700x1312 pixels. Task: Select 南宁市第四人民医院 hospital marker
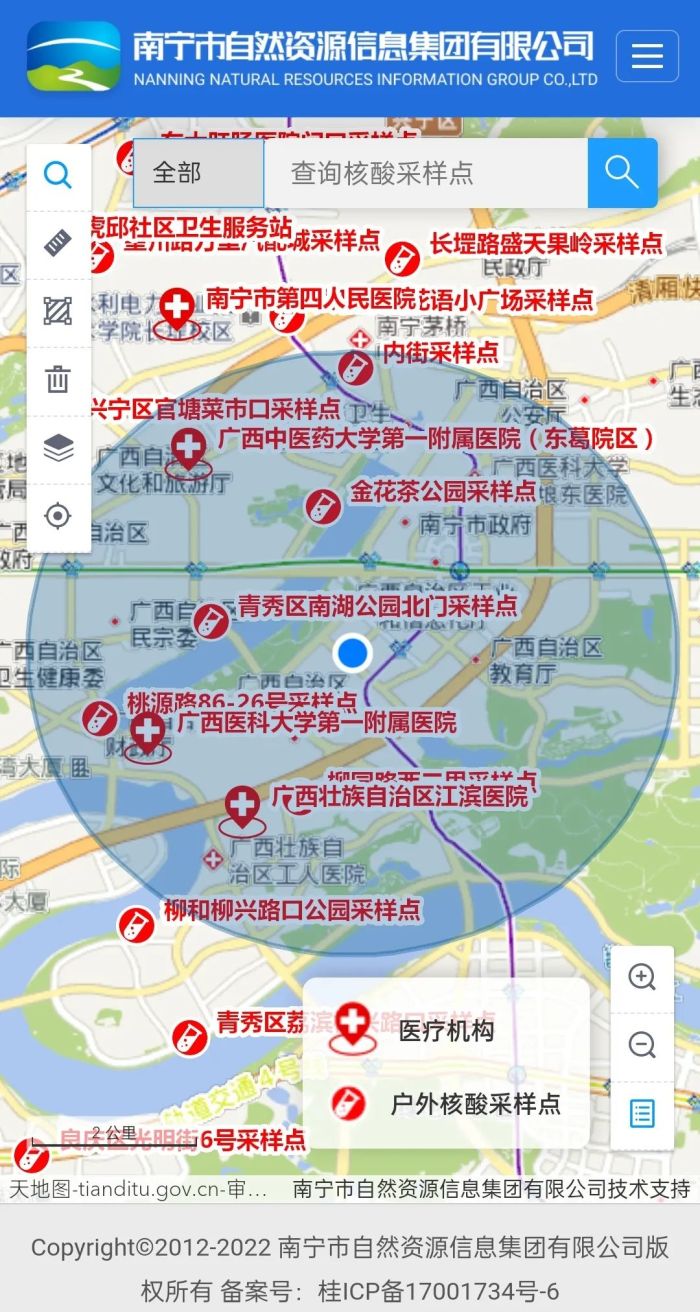177,310
